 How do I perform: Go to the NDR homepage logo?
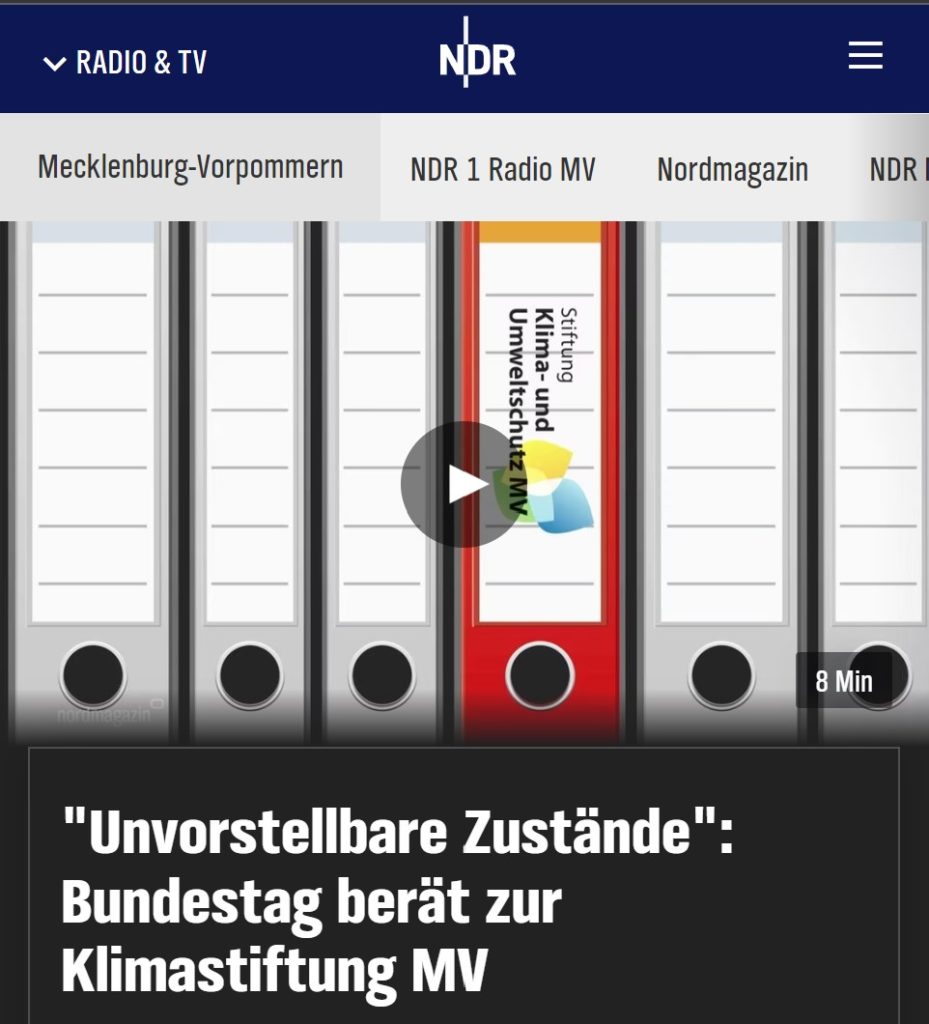477,60
